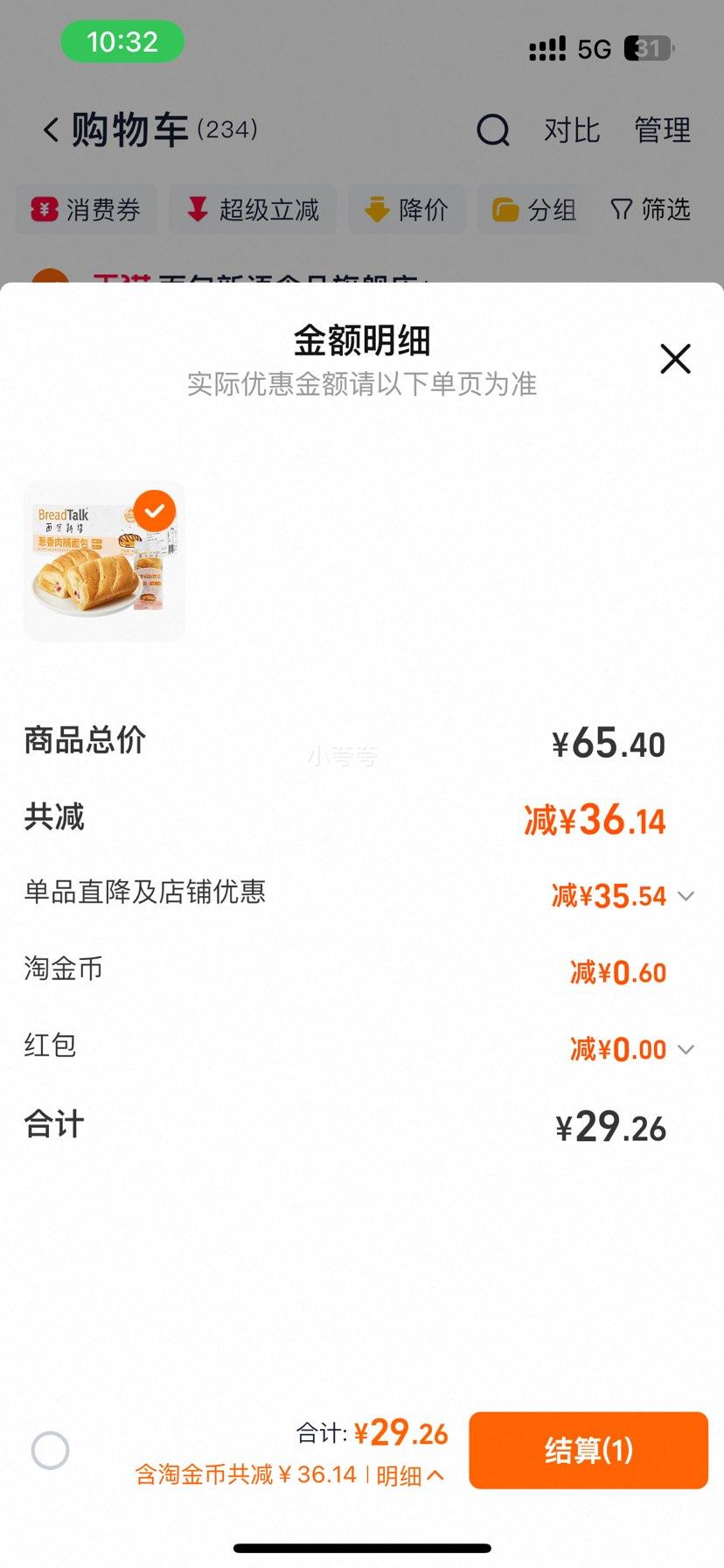The image size is (724, 1568).
Task: Open the 筛选 filter options
Action: pos(651,210)
